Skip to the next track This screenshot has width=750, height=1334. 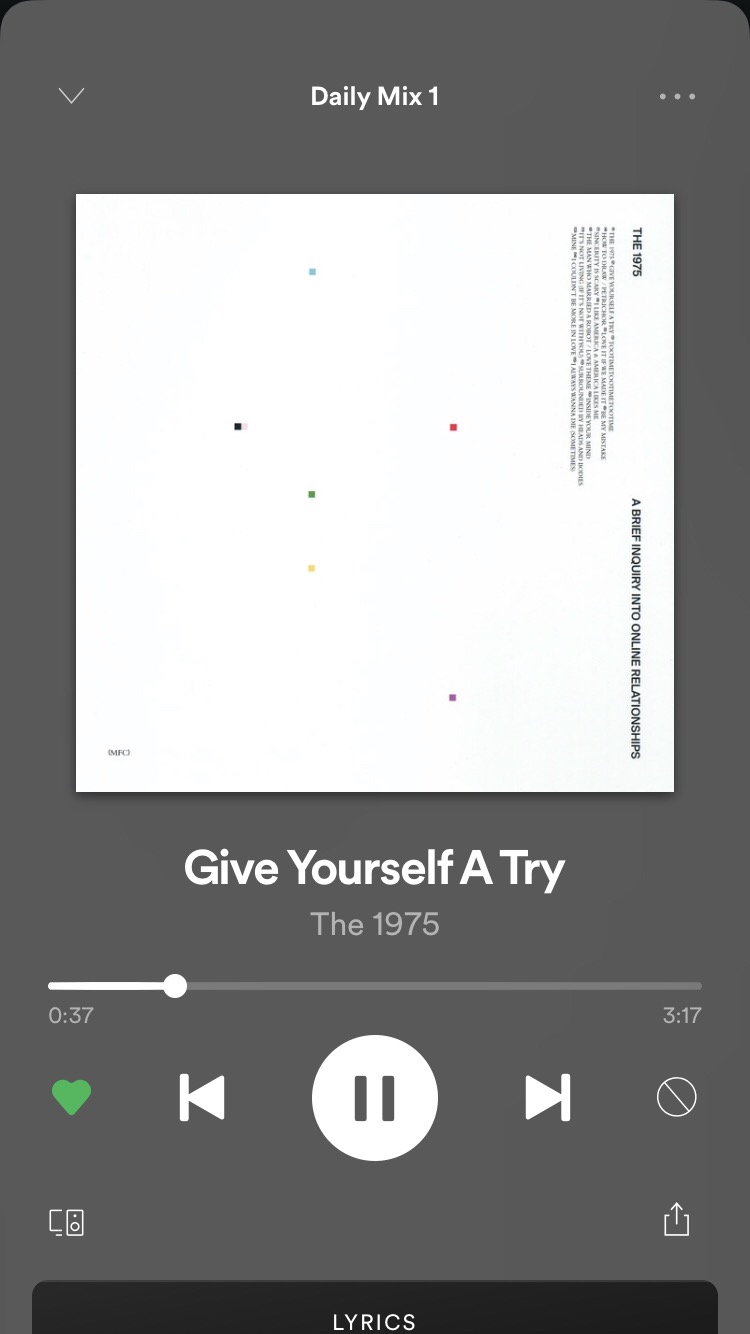548,1098
